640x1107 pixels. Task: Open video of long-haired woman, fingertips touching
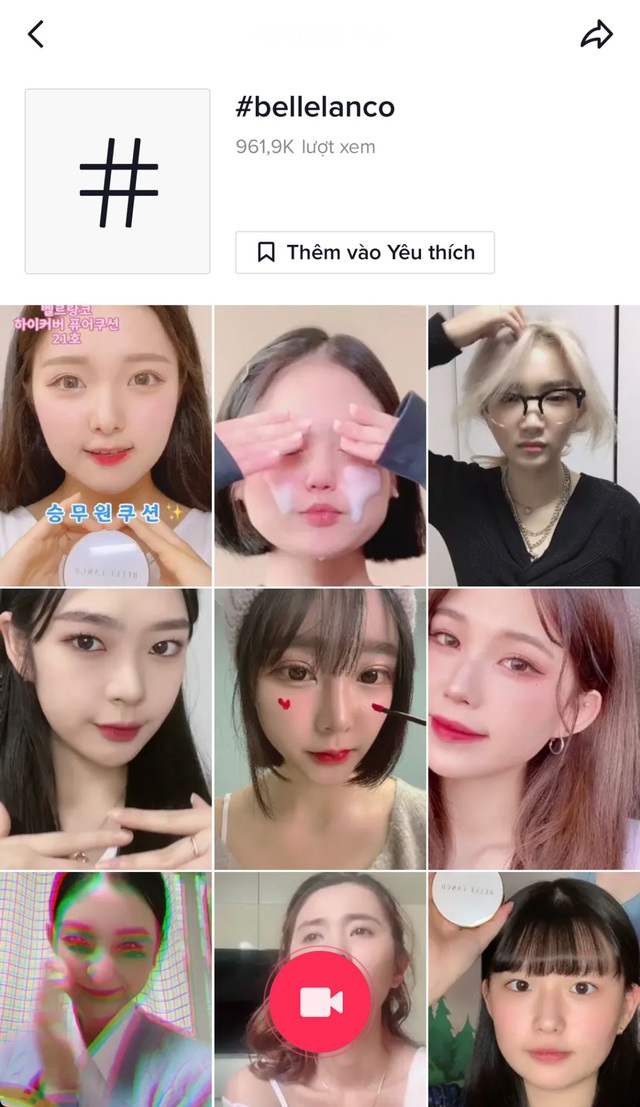[x=106, y=729]
